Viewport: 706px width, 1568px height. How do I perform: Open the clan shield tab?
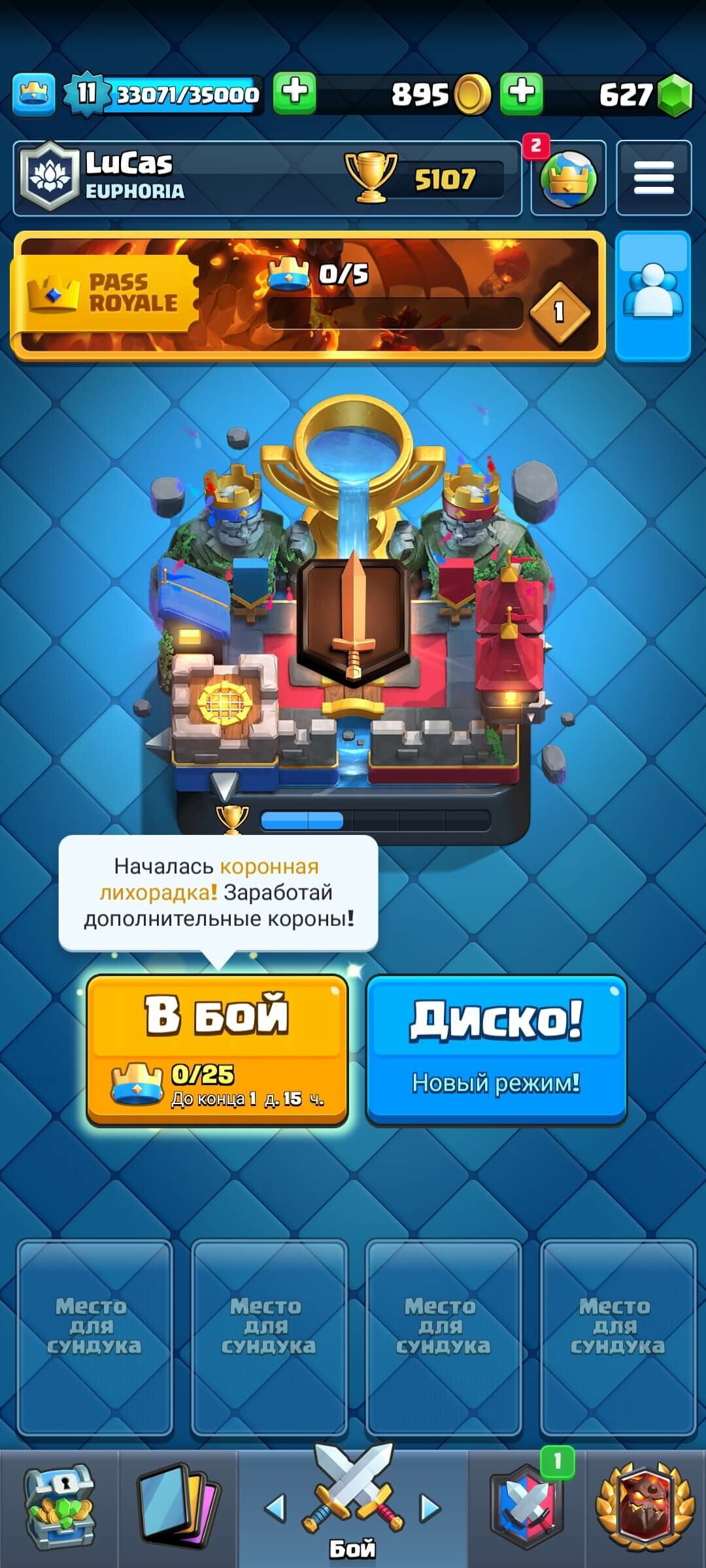point(527,1506)
